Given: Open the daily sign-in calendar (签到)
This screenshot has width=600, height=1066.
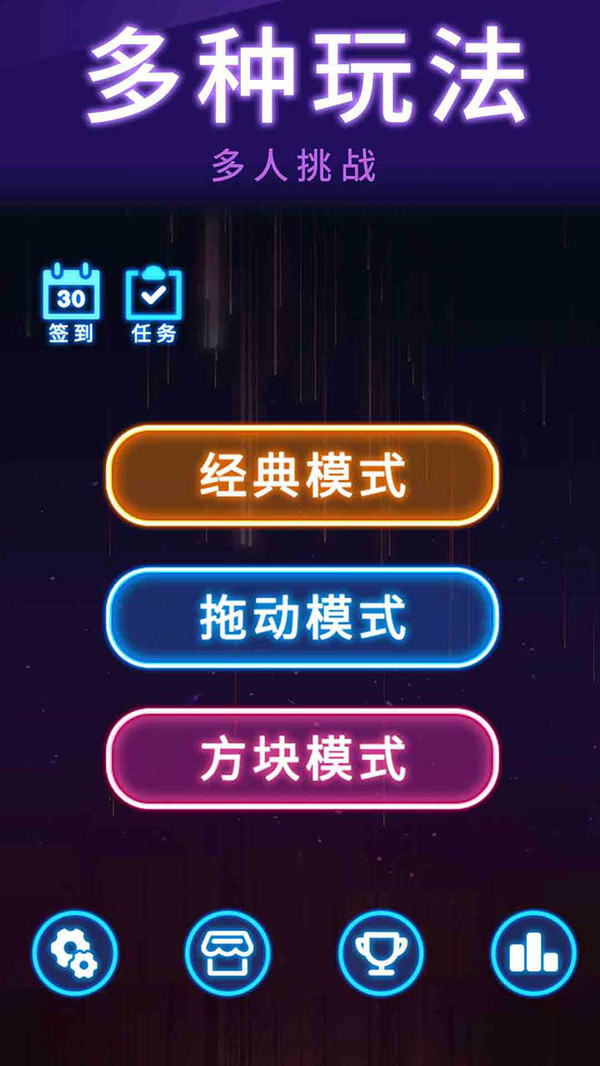Looking at the screenshot, I should [x=71, y=301].
